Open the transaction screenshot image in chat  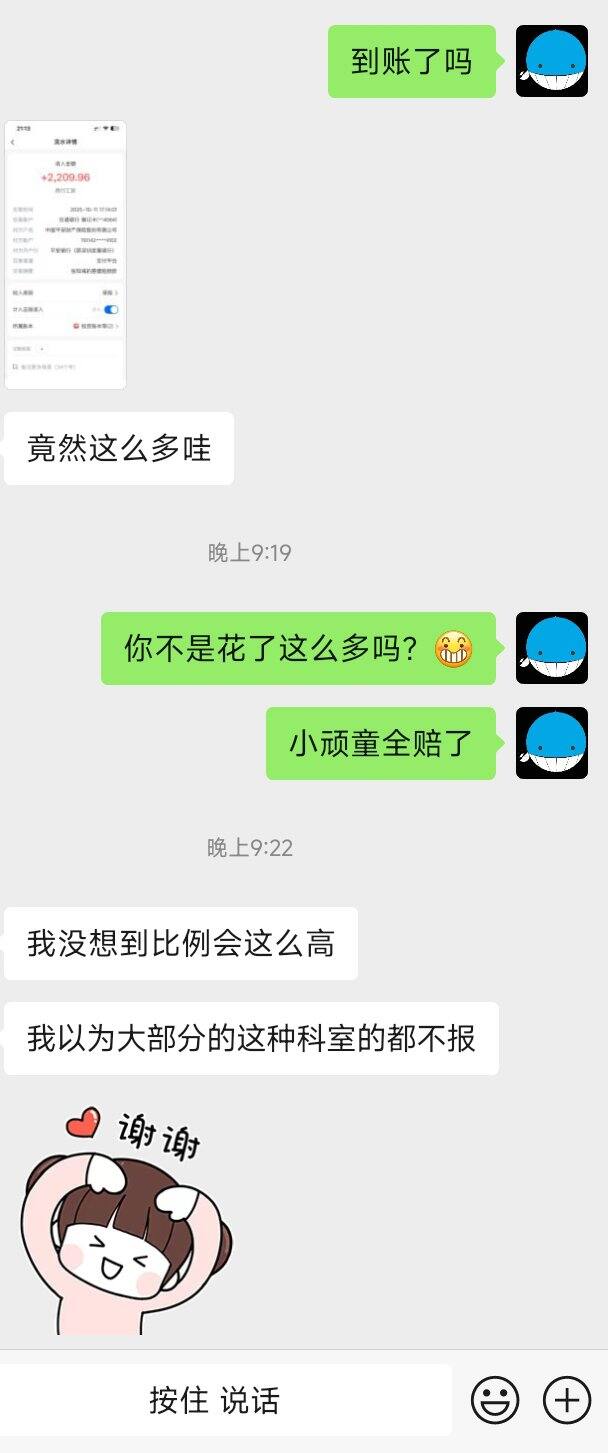(x=66, y=254)
